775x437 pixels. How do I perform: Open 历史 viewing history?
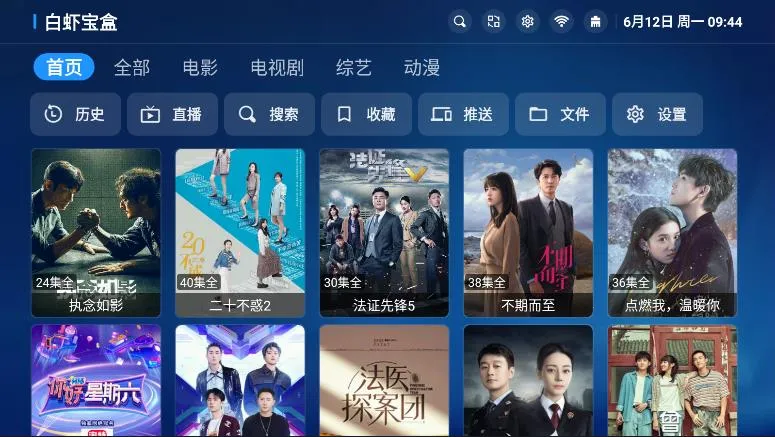[75, 114]
